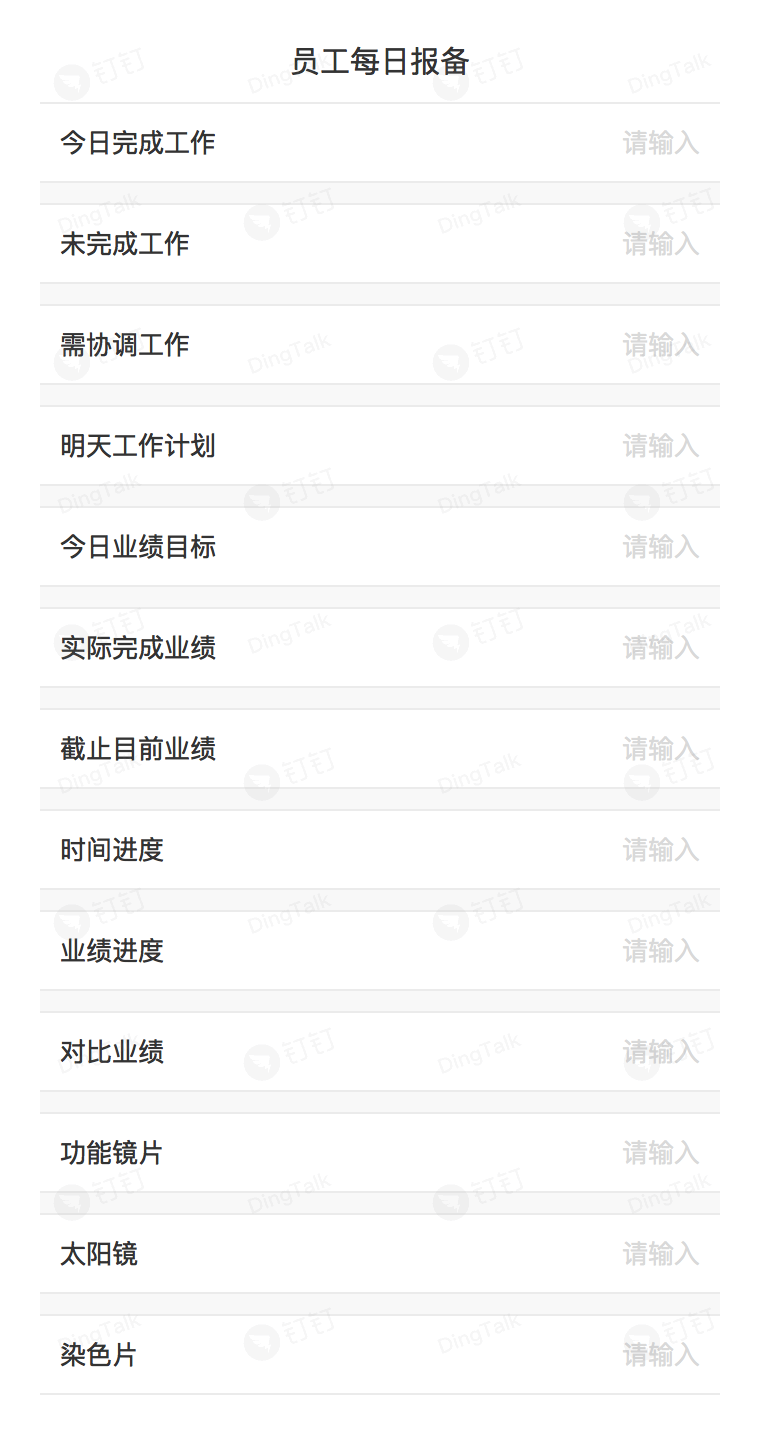Enter text for 今日完成工作
The image size is (760, 1435).
380,143
